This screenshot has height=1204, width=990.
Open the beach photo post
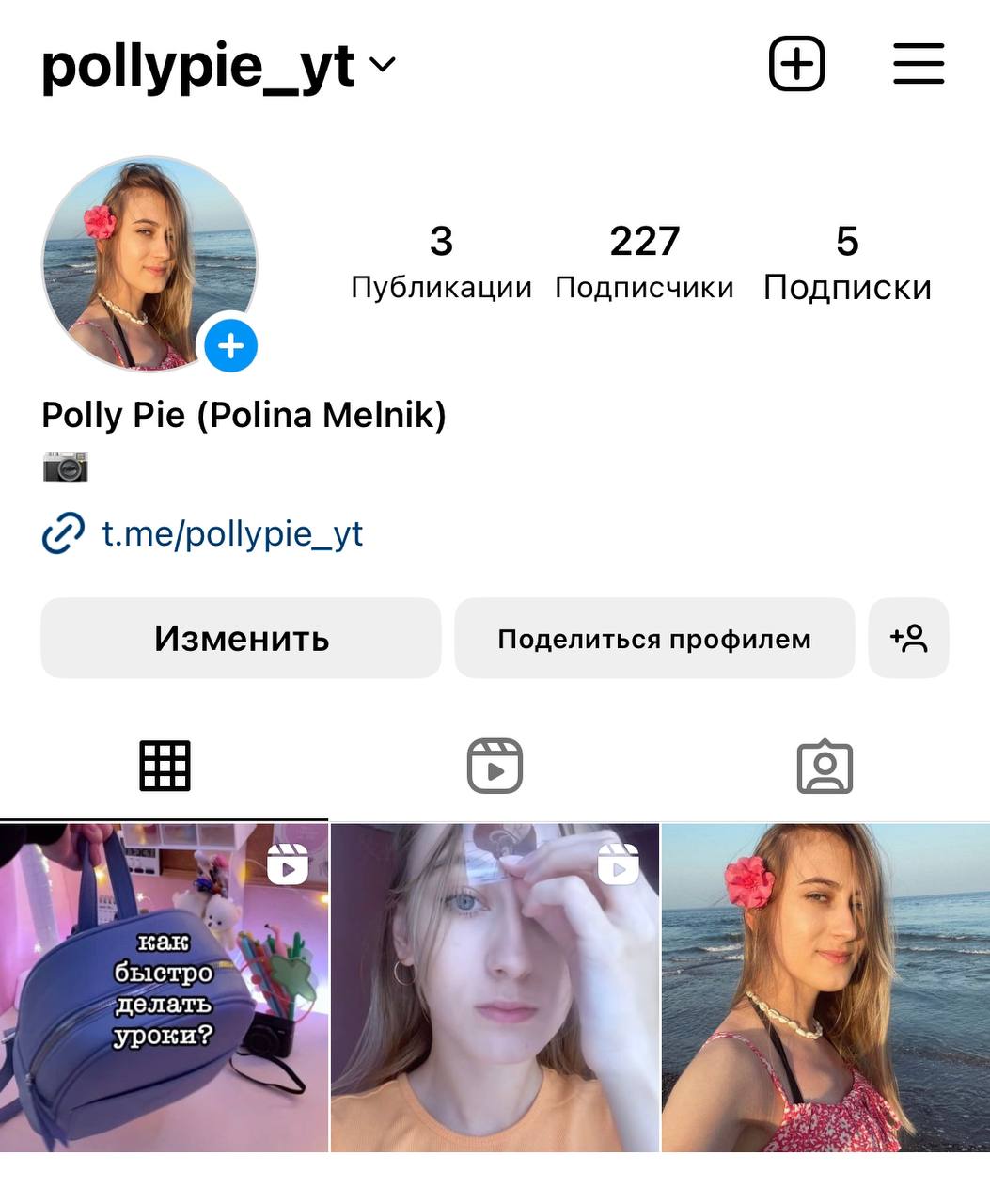point(825,988)
